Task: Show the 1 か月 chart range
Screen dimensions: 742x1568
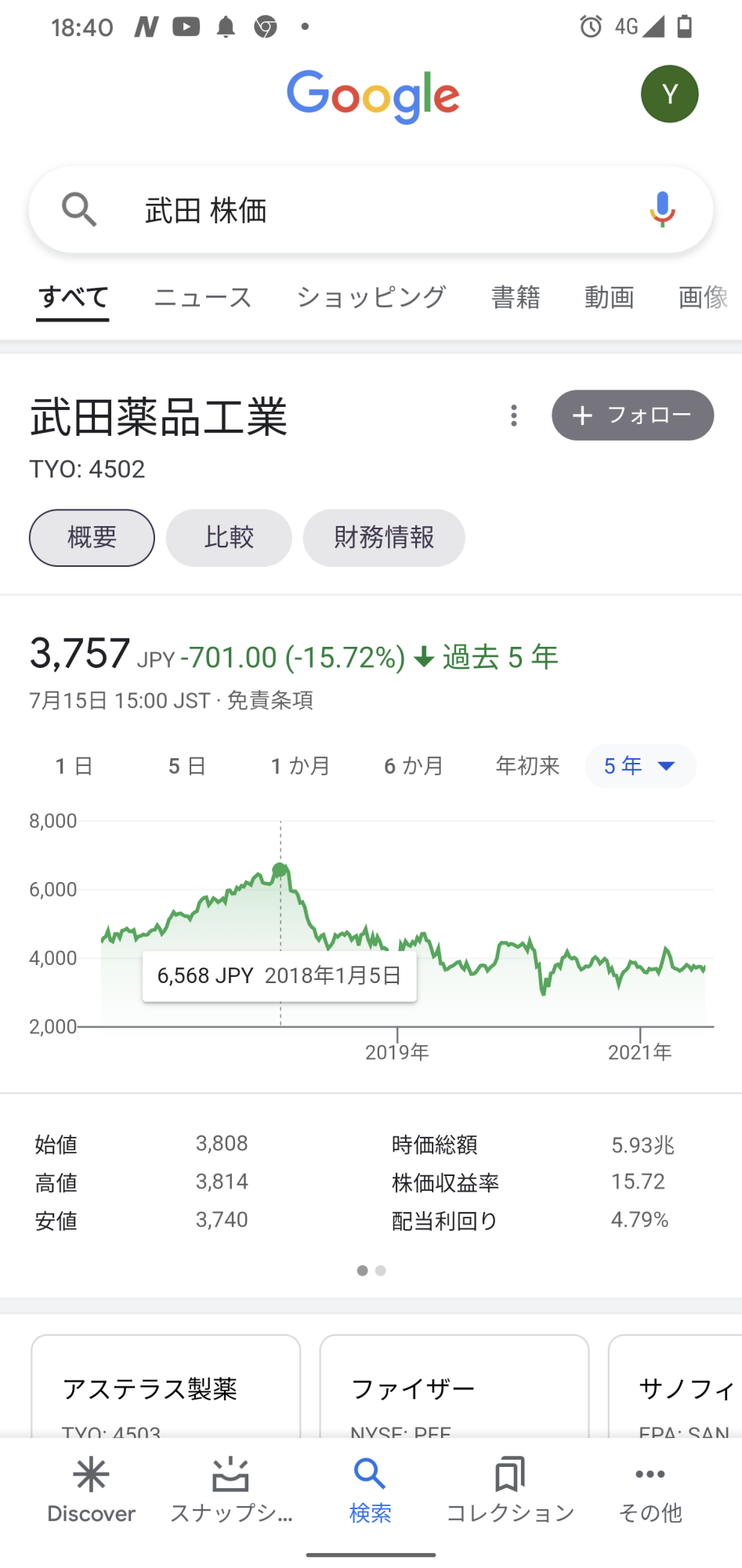Action: [x=300, y=766]
